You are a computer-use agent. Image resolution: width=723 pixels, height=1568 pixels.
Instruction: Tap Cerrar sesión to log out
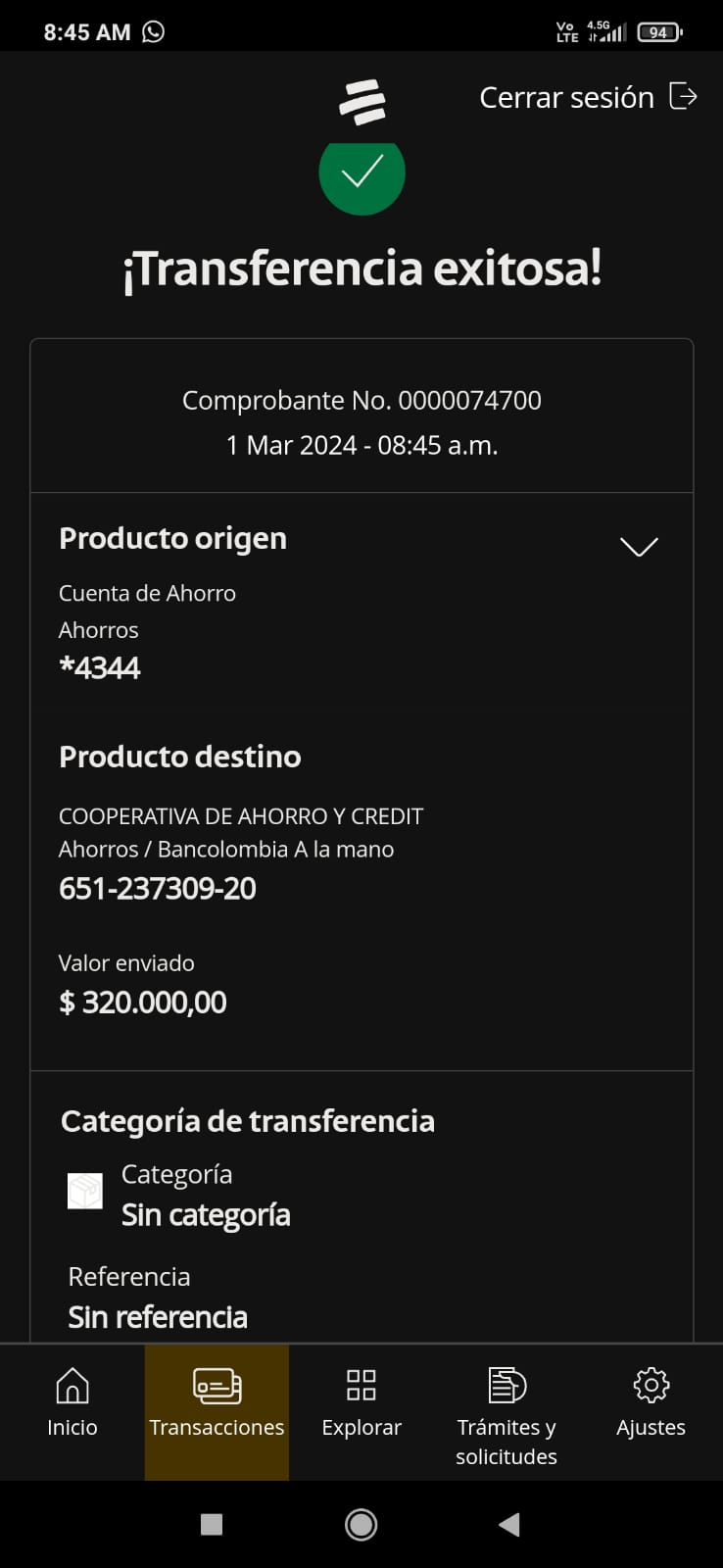click(x=588, y=97)
